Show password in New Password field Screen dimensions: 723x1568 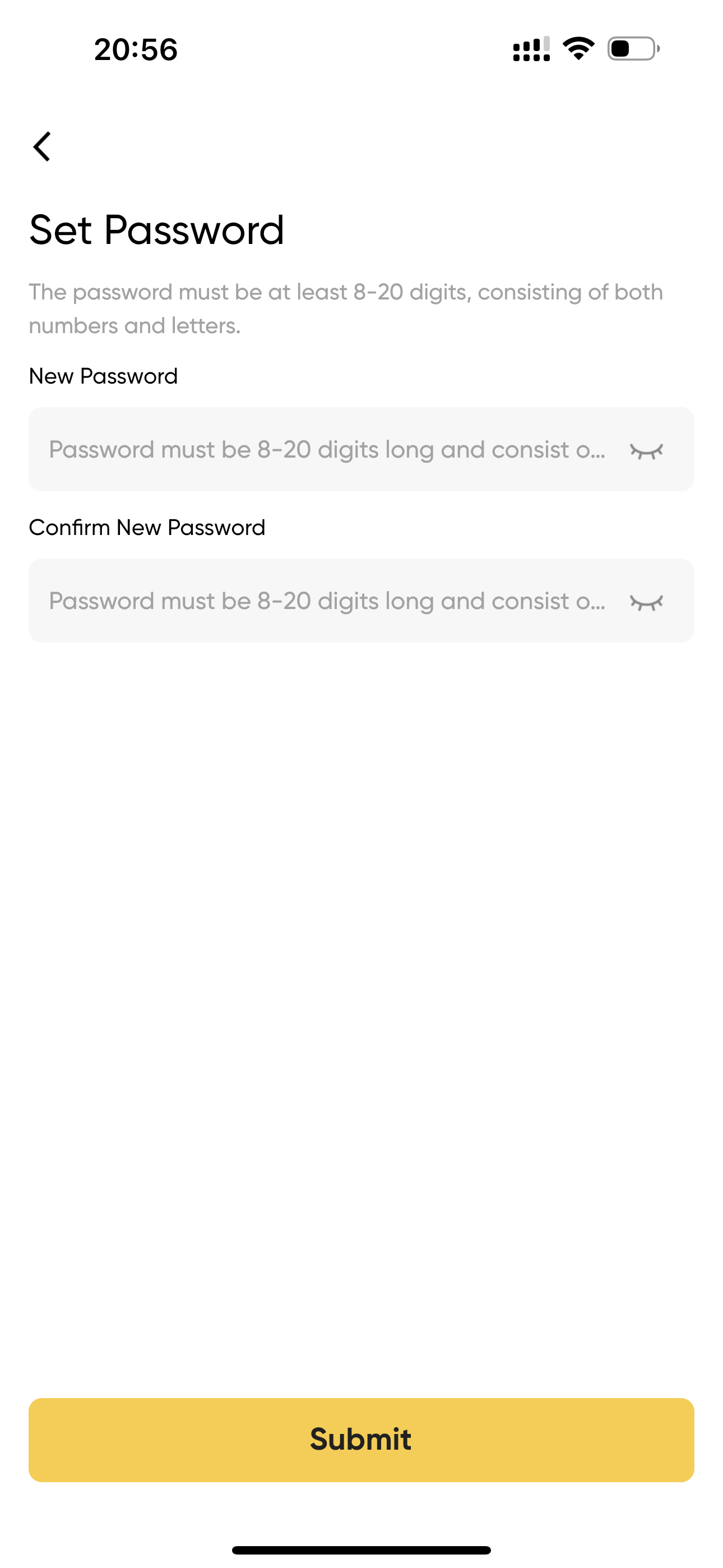click(x=646, y=451)
